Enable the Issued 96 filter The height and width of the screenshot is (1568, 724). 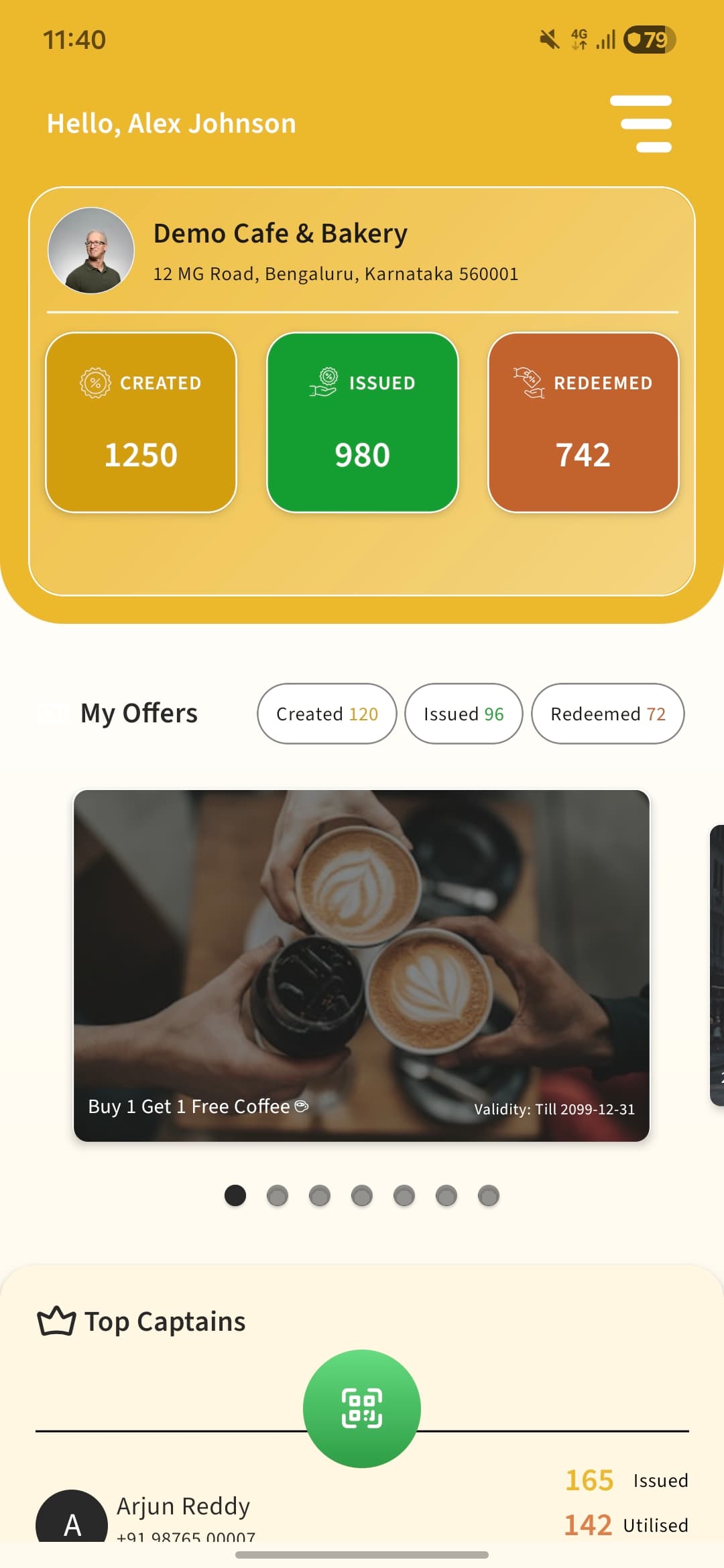463,714
